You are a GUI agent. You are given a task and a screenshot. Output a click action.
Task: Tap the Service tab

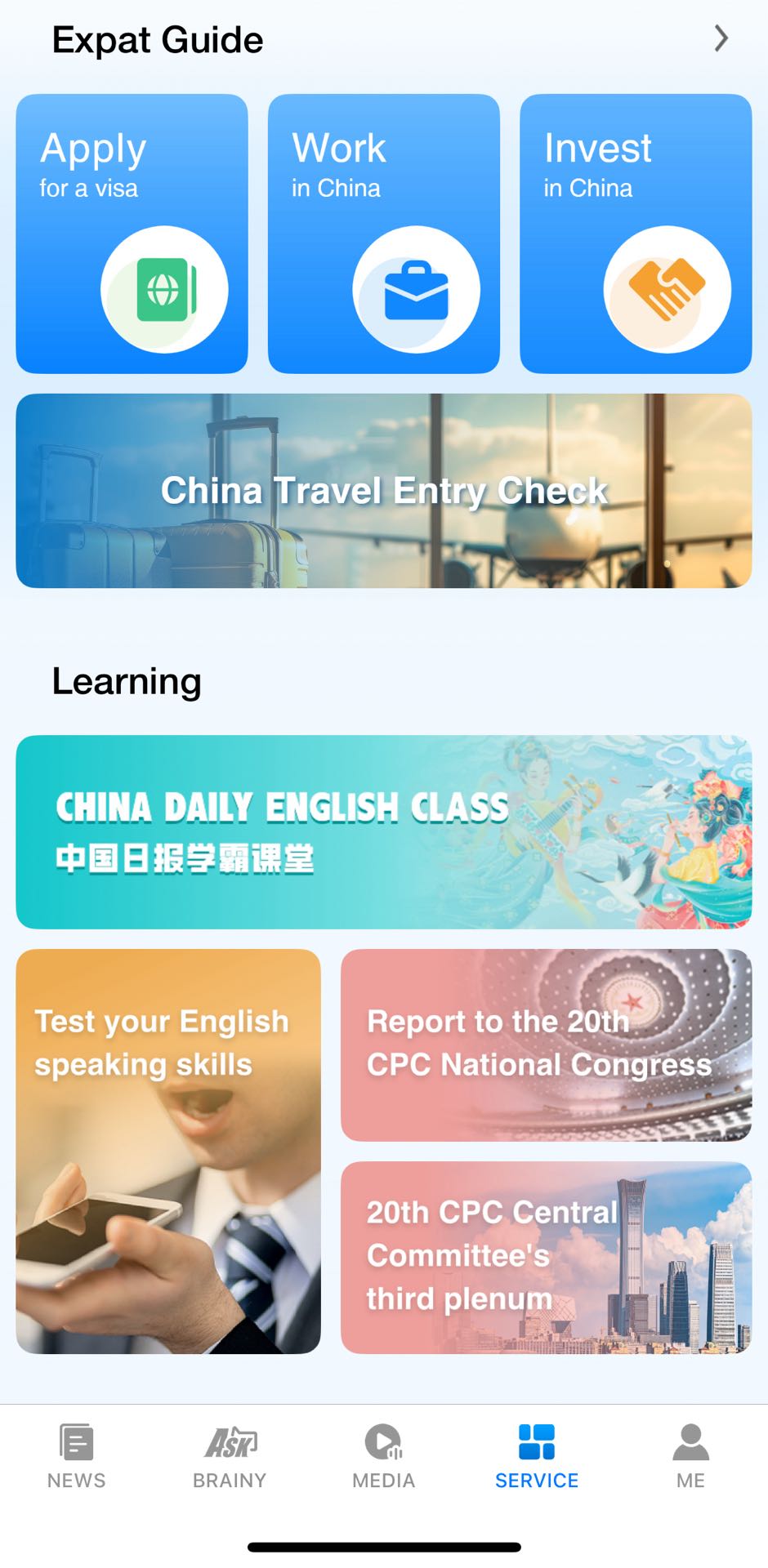pyautogui.click(x=537, y=1456)
